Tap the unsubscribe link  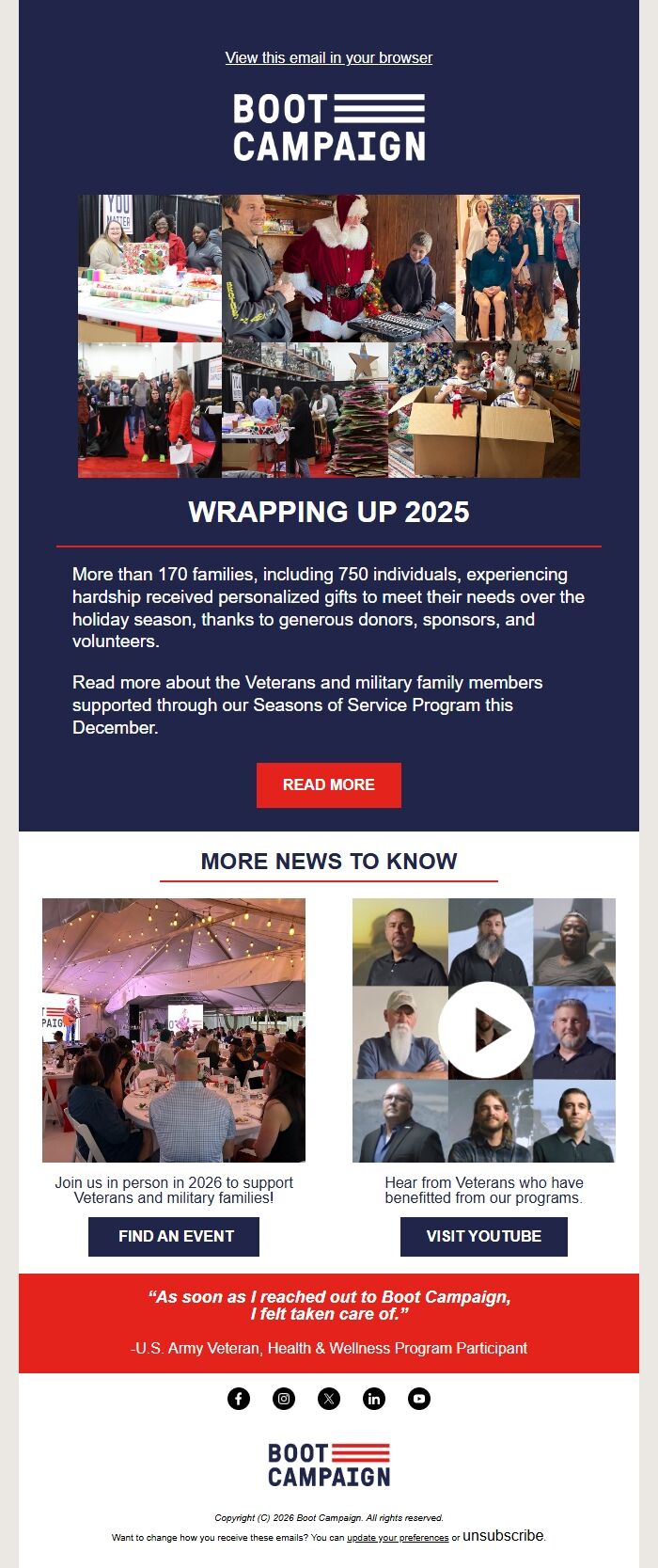[x=503, y=1535]
